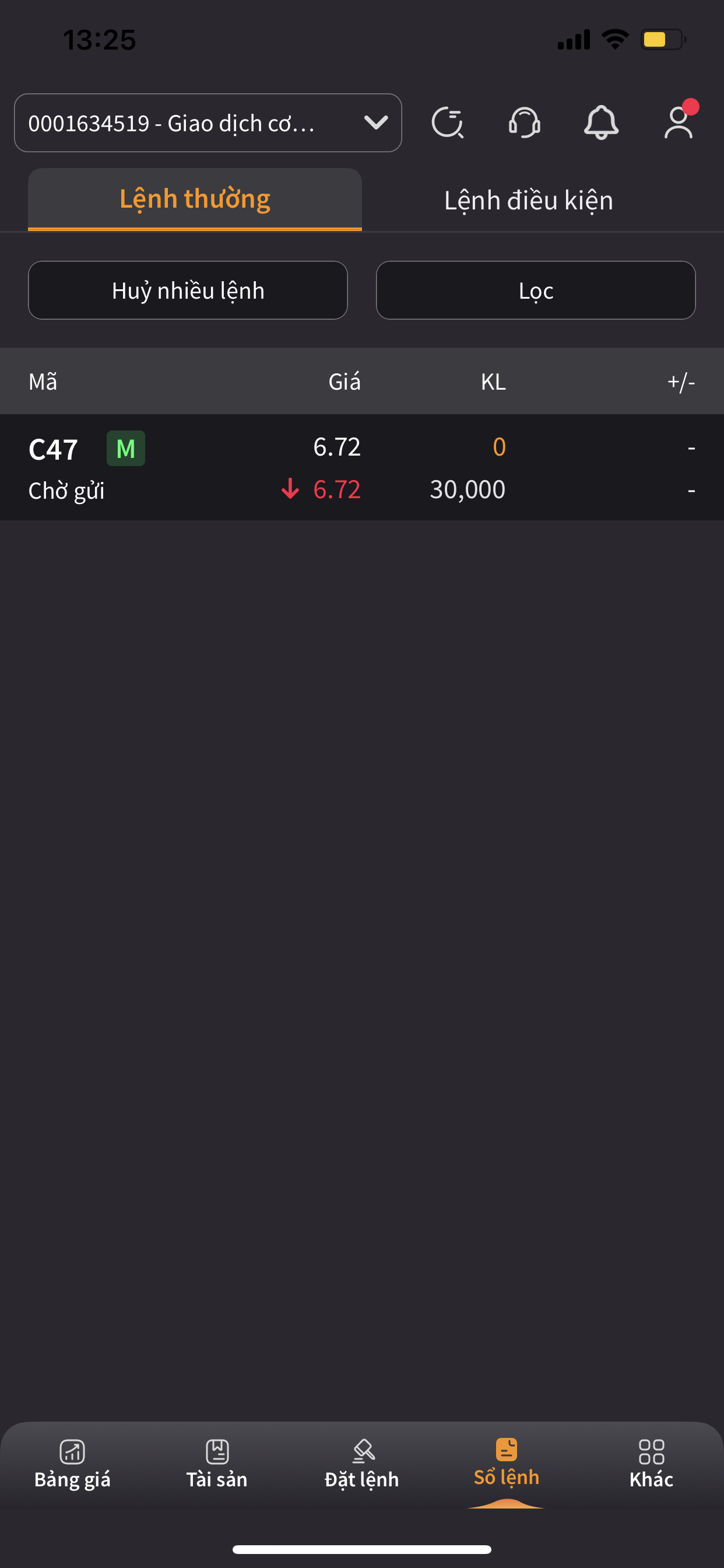This screenshot has width=724, height=1568.
Task: Select the Lệnh thường tab
Action: [x=195, y=199]
